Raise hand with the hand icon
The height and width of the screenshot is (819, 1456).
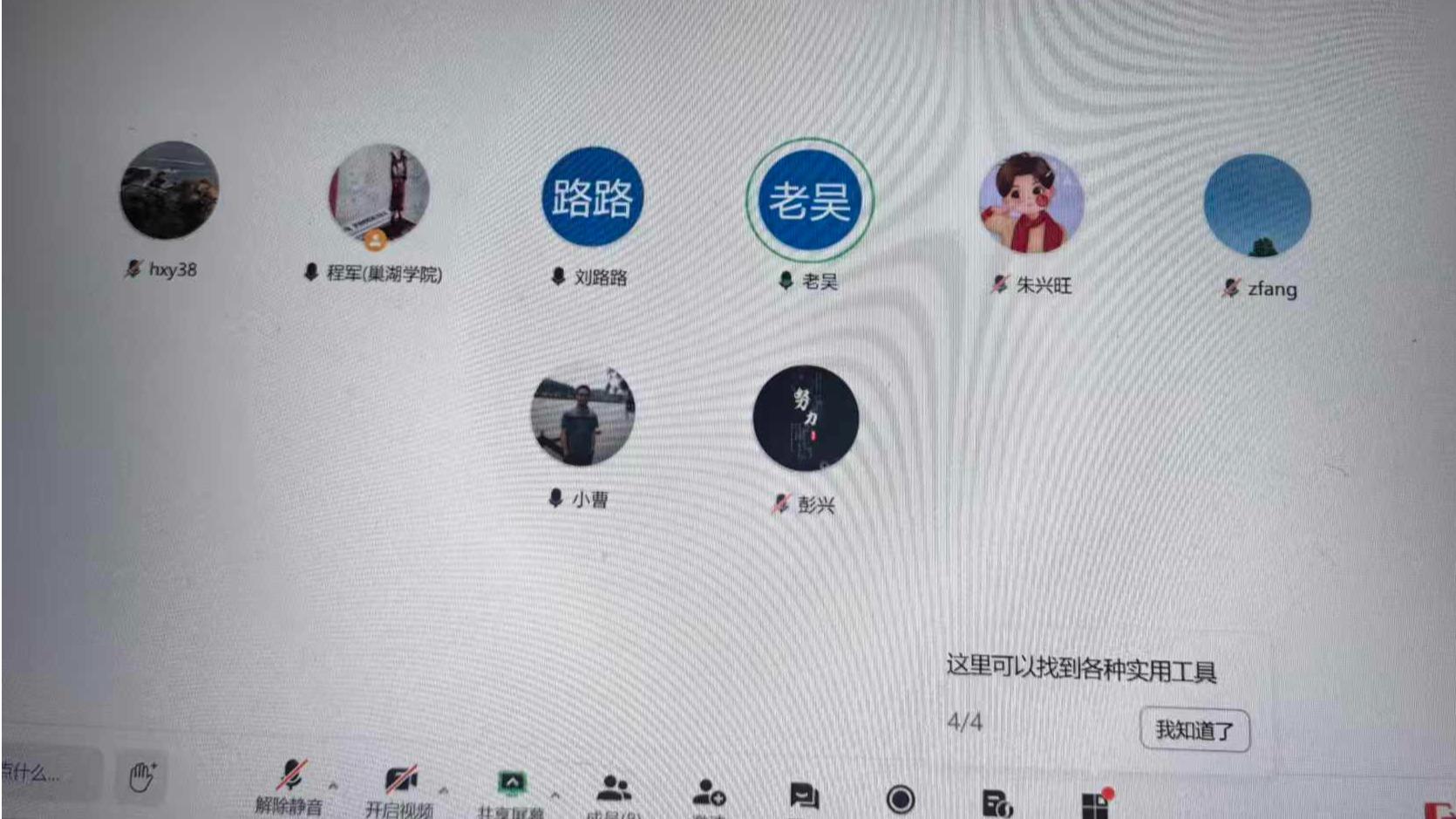(x=142, y=775)
